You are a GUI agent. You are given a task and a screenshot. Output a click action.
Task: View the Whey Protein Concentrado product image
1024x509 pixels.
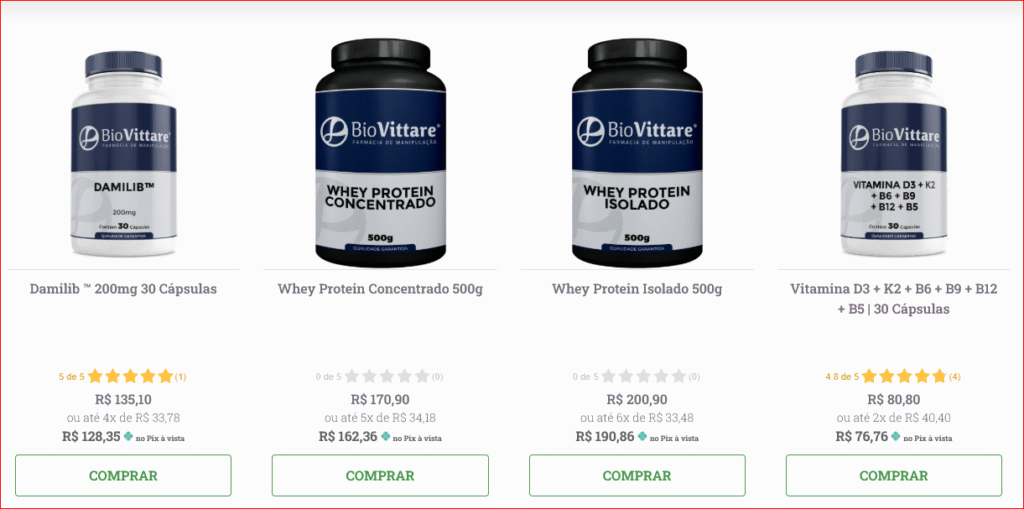coord(380,150)
